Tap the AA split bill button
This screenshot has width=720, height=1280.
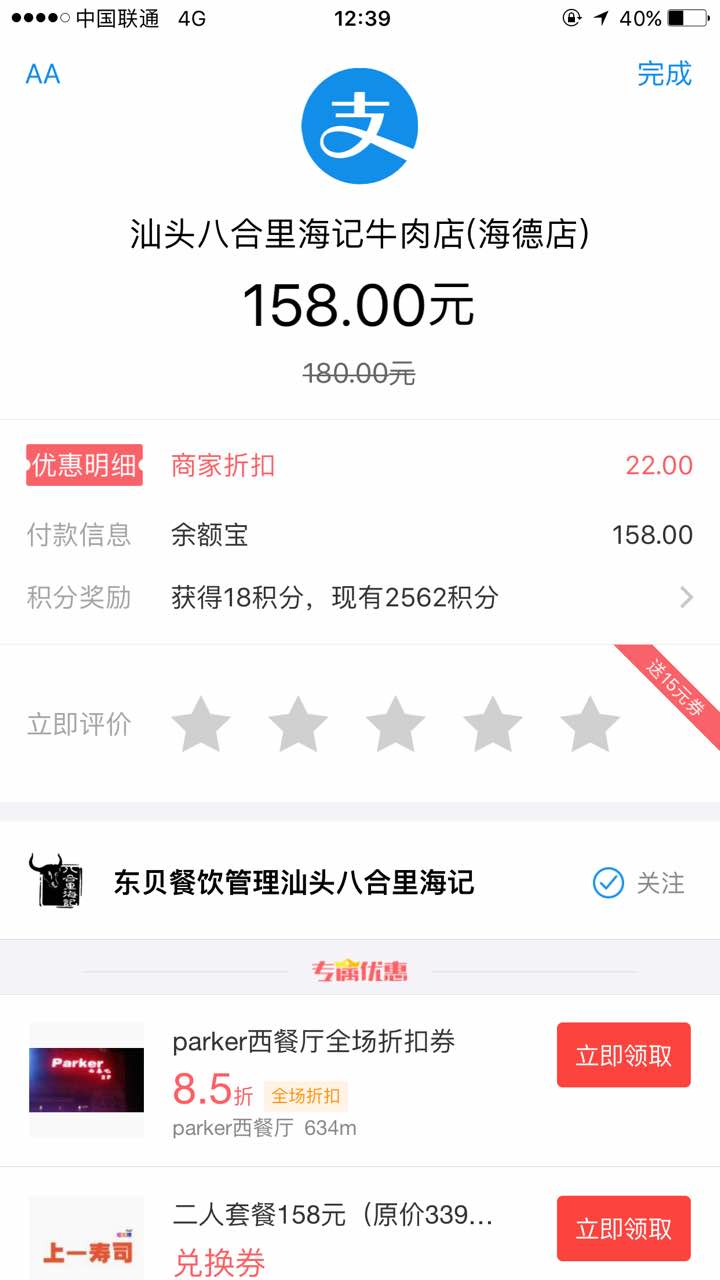(43, 74)
